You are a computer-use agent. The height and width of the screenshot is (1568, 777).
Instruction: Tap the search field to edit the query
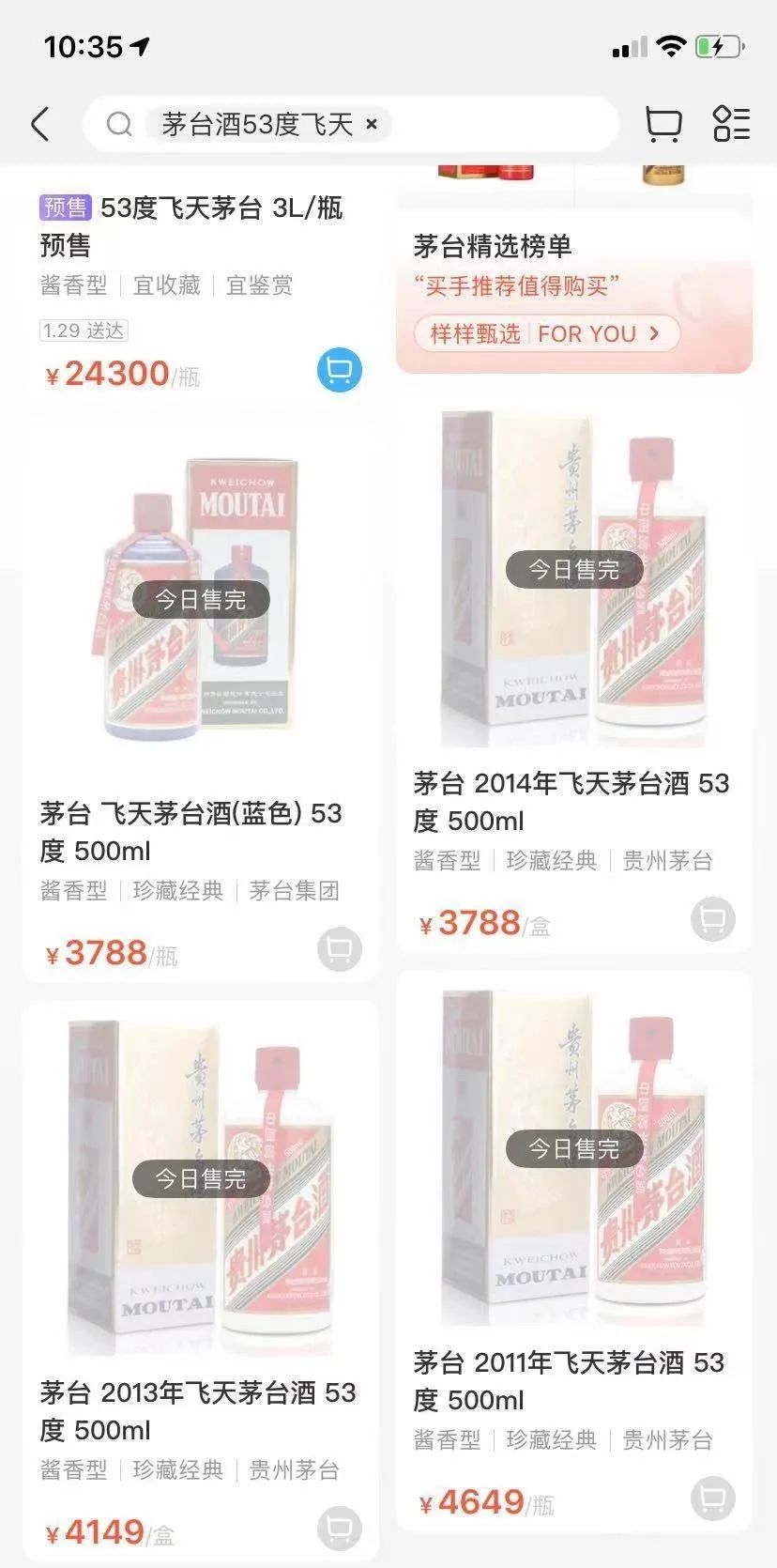coord(497,124)
